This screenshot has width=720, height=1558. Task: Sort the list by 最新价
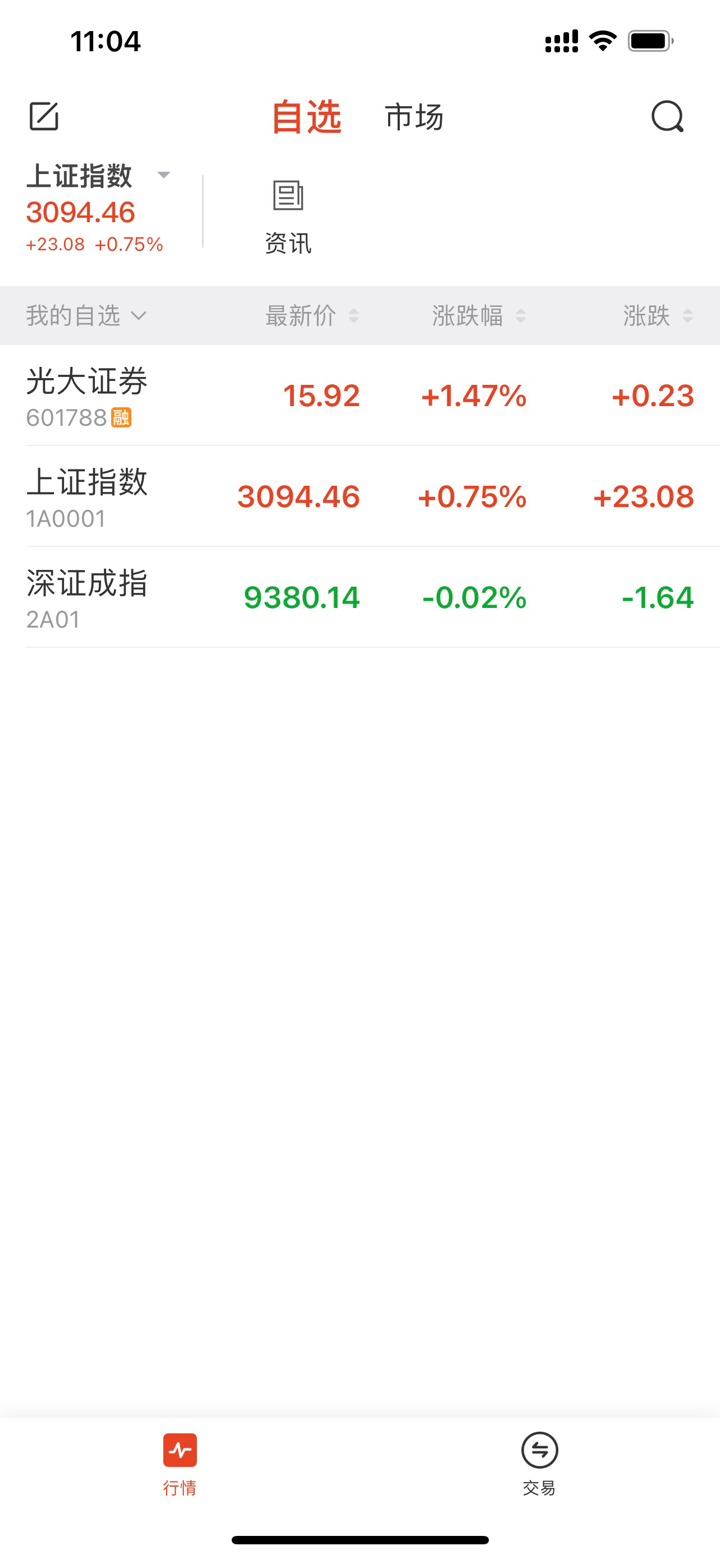[x=311, y=316]
